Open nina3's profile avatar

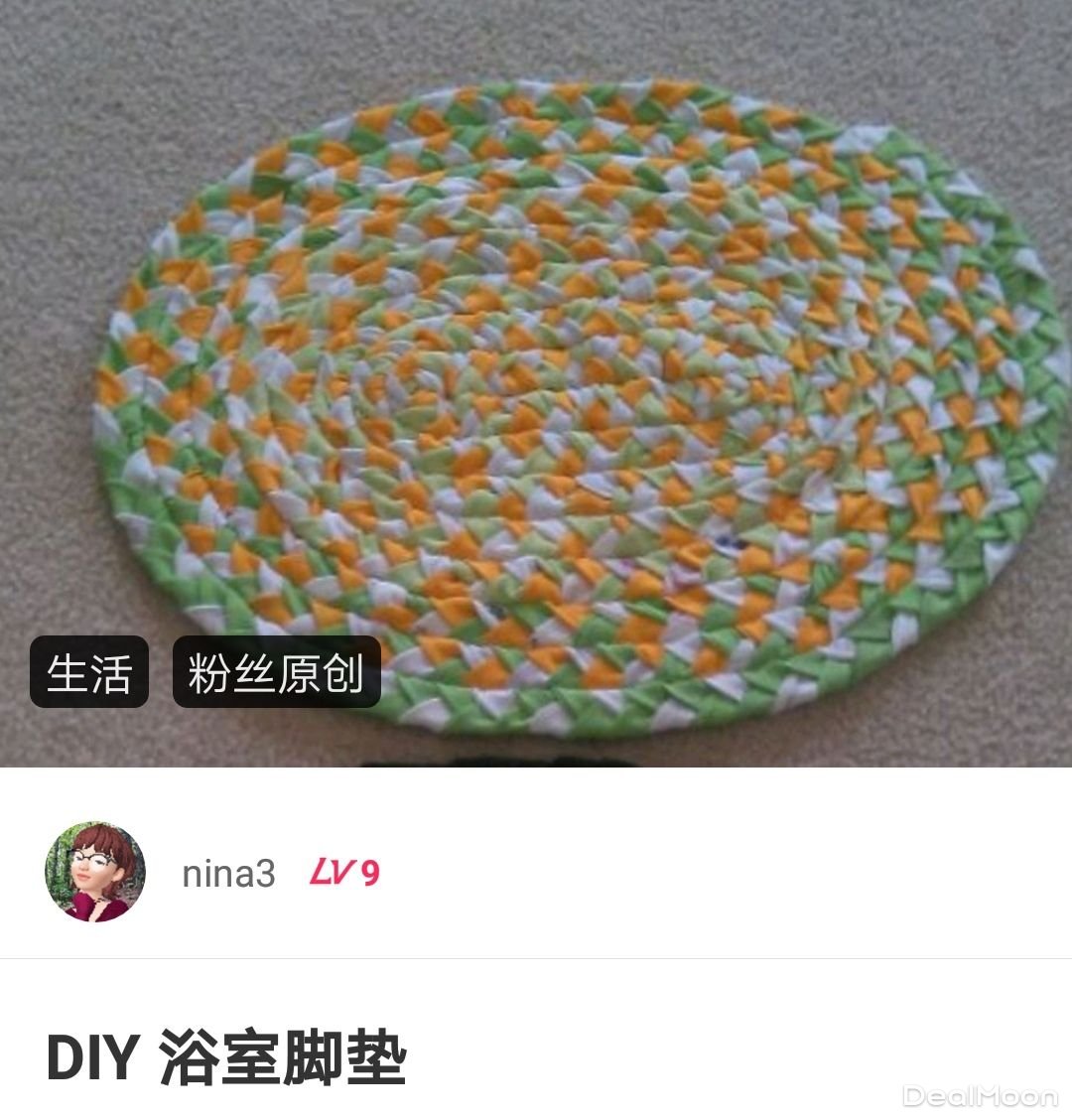click(95, 872)
